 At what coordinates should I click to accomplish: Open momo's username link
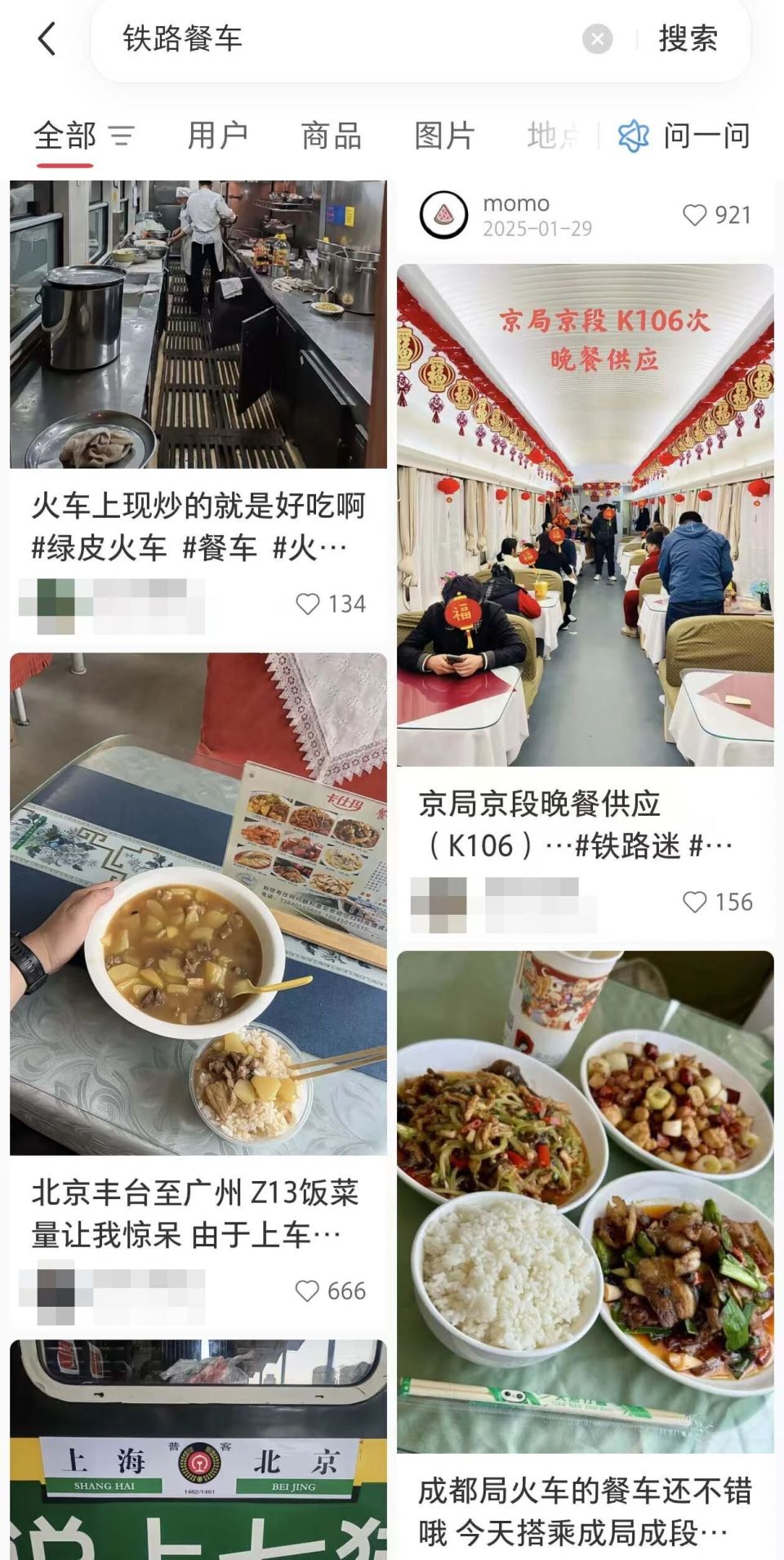[515, 203]
